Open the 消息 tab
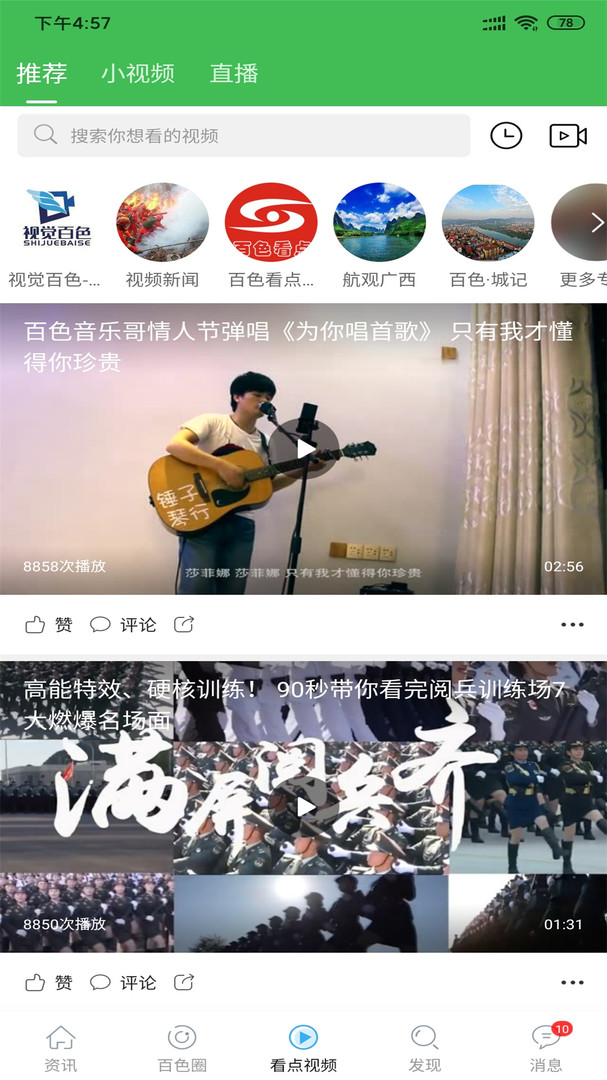607x1080 pixels. coord(546,1047)
